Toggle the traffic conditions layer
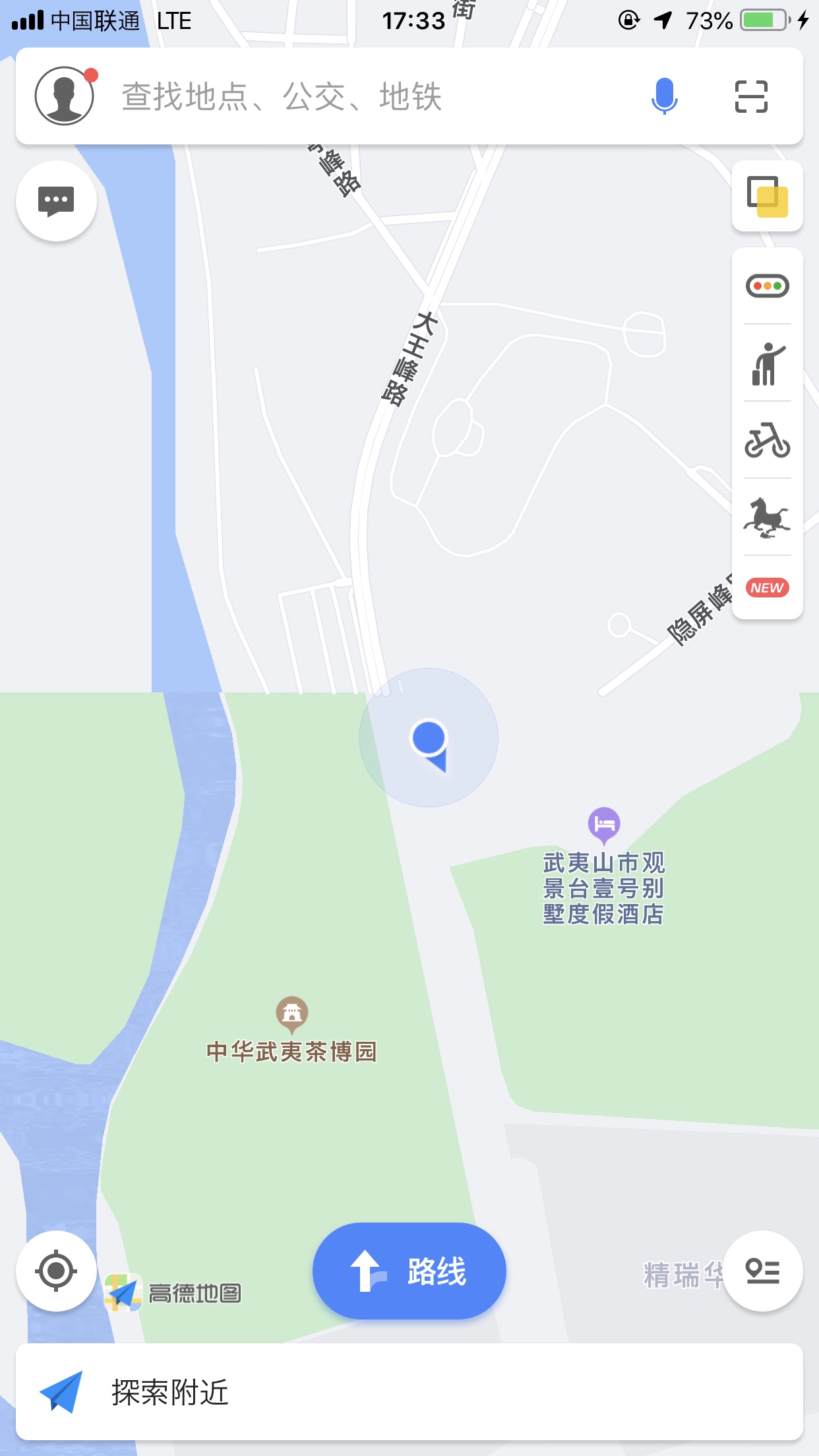 pyautogui.click(x=767, y=286)
